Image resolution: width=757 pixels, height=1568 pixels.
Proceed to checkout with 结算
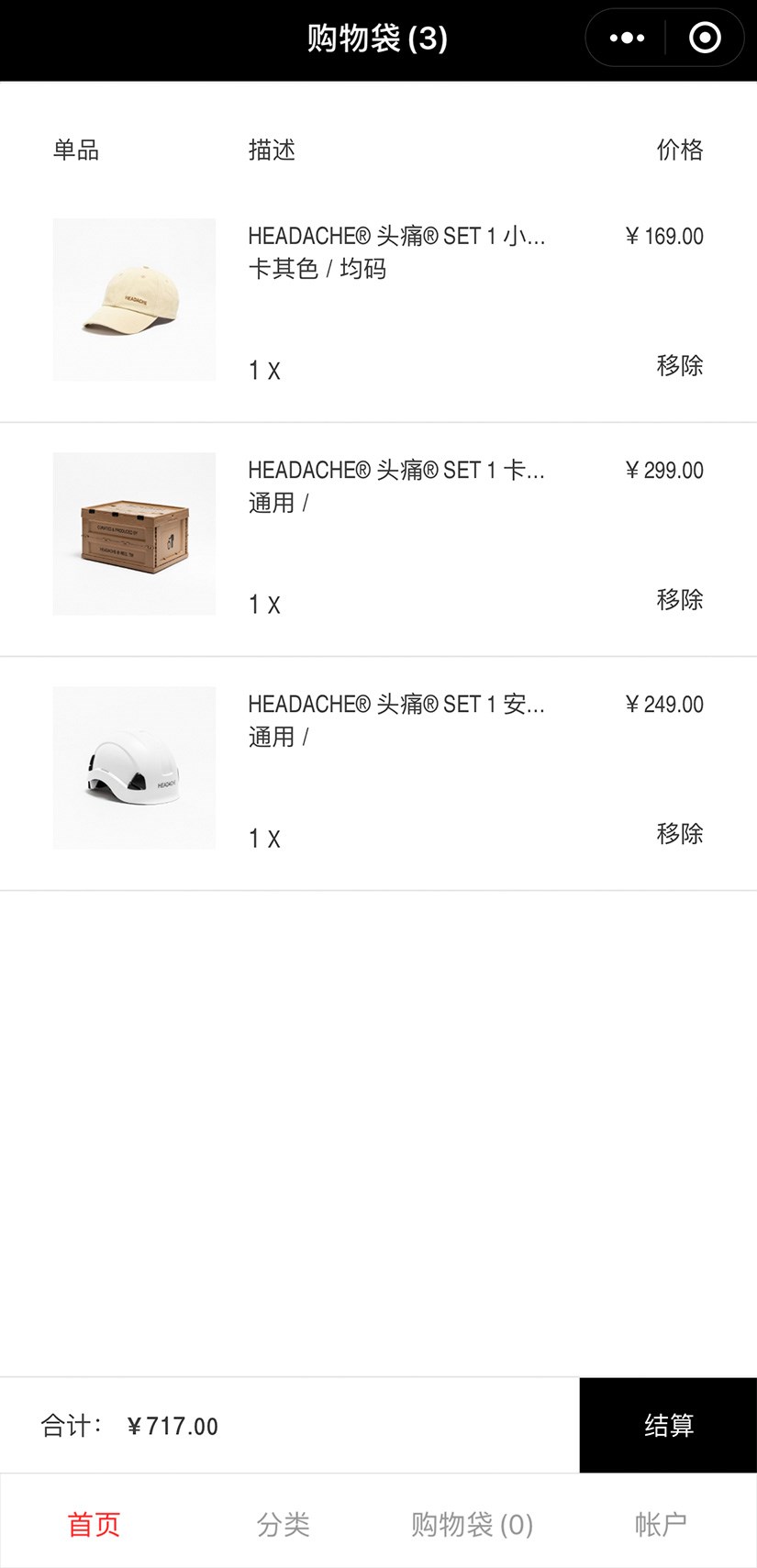668,1425
